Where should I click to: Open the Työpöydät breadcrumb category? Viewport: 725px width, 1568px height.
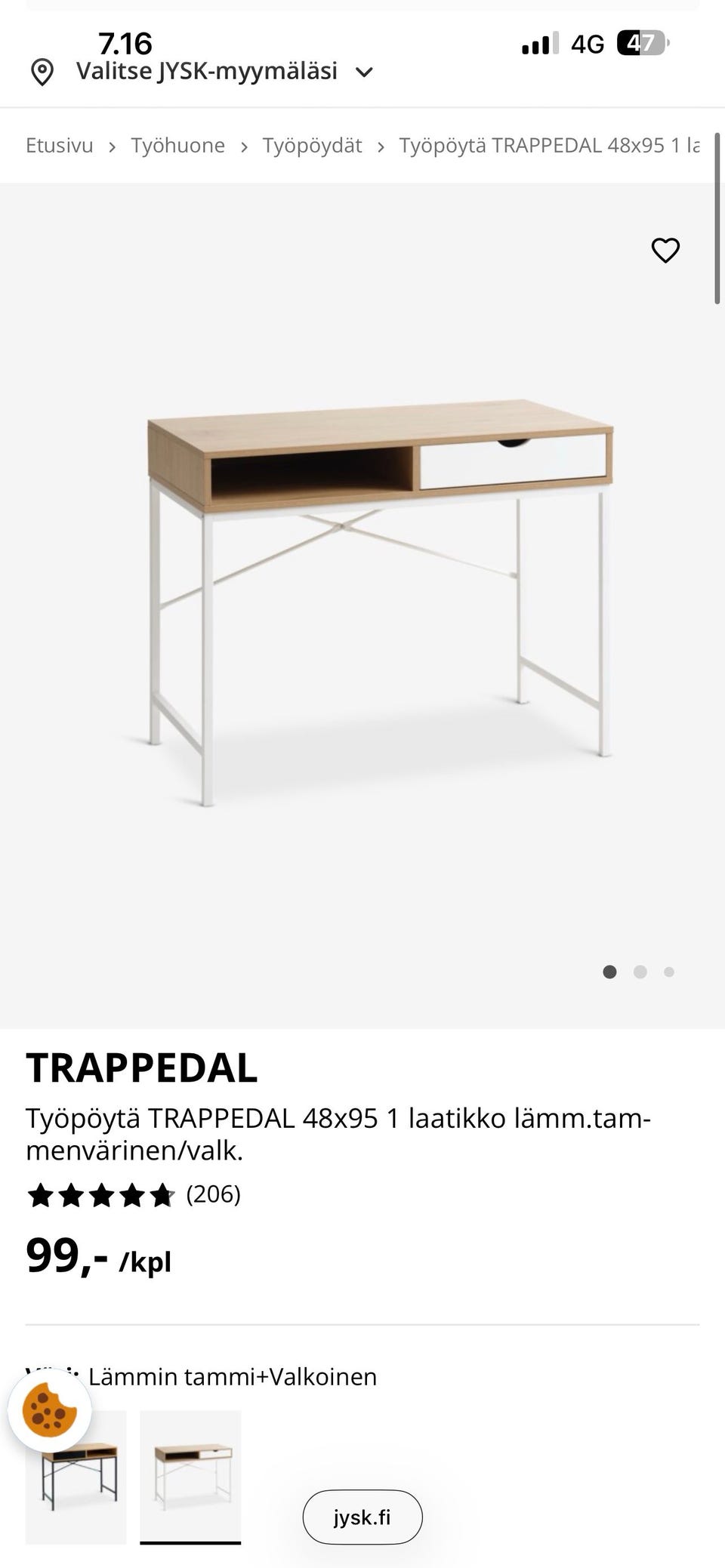[312, 146]
